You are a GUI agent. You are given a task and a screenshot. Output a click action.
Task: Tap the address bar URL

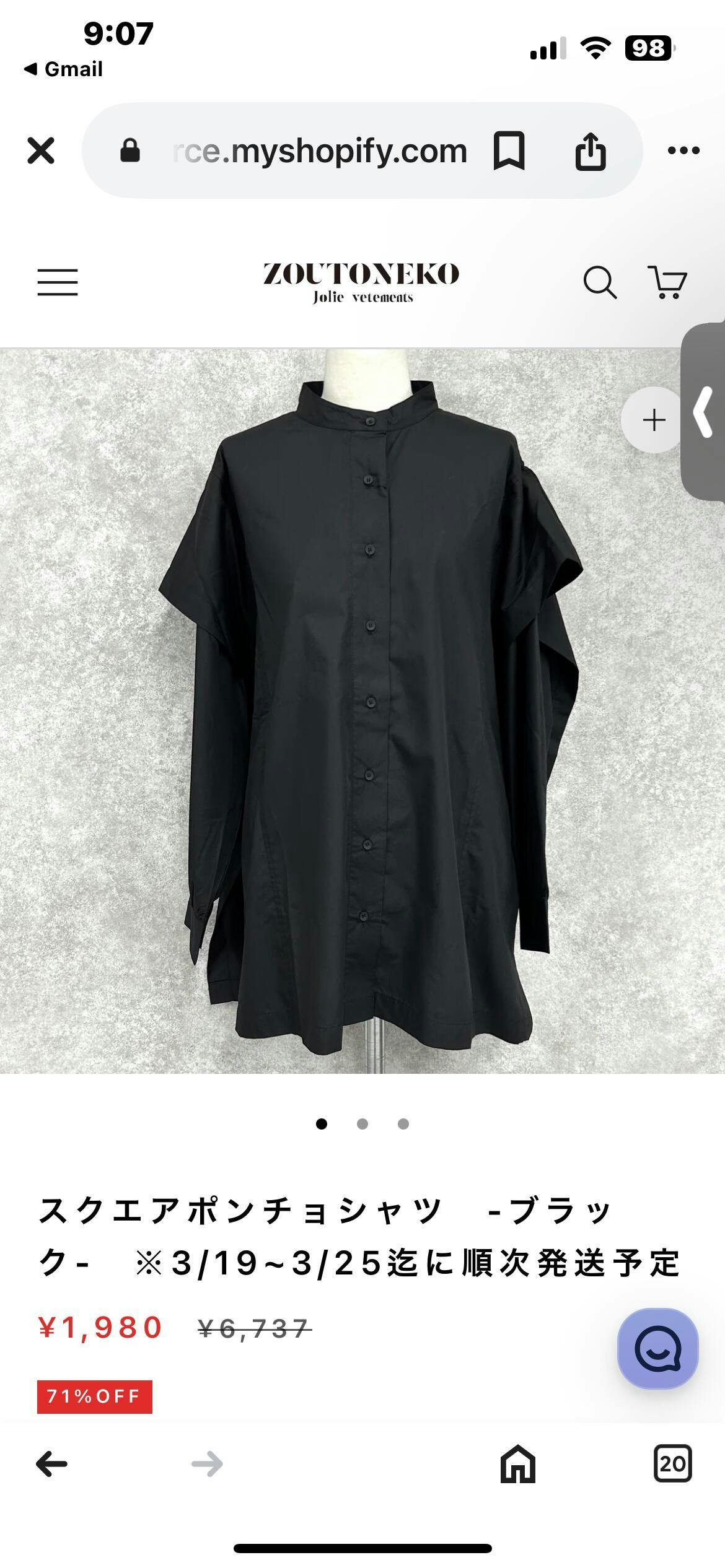point(319,150)
